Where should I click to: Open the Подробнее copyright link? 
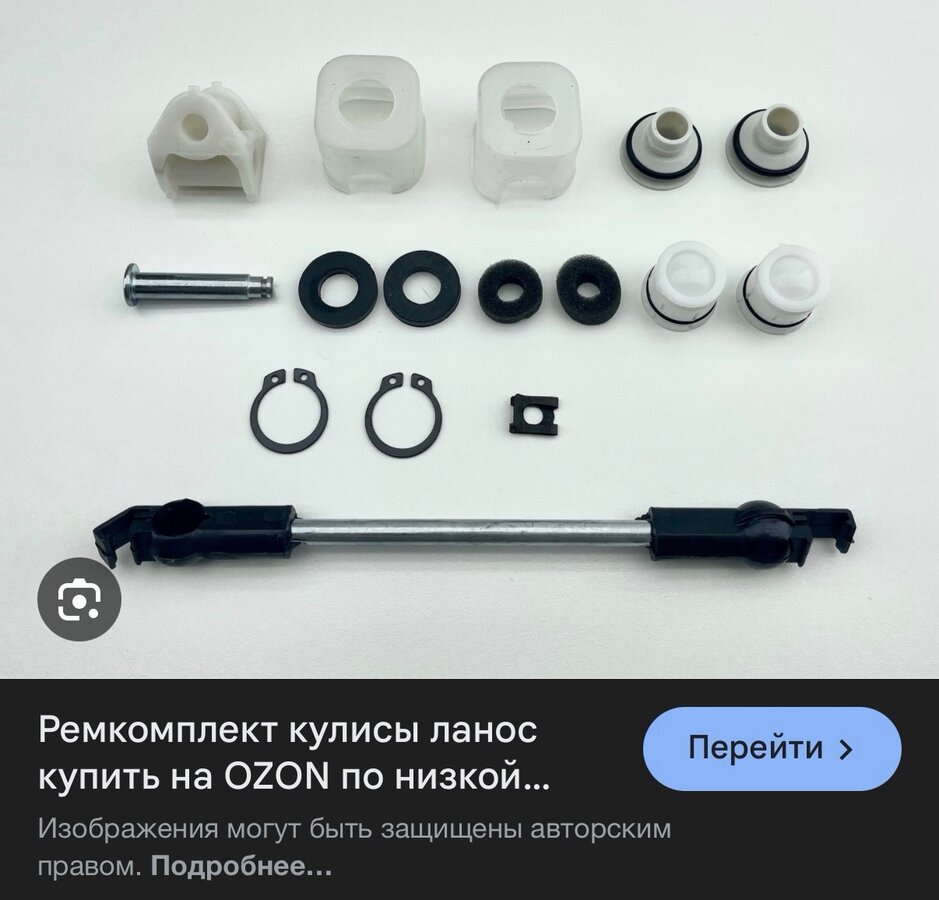241,866
